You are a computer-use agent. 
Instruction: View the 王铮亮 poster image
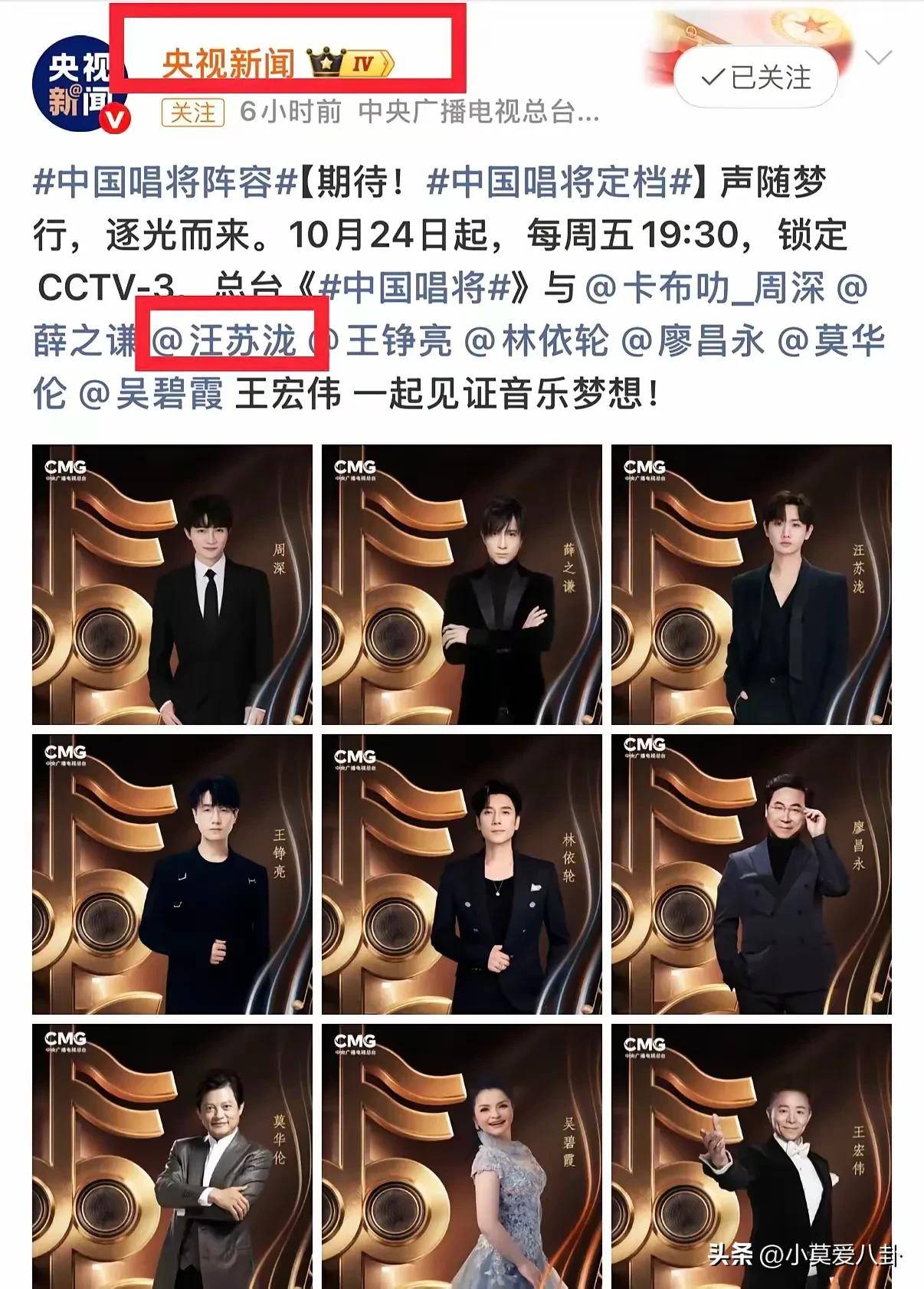[172, 874]
